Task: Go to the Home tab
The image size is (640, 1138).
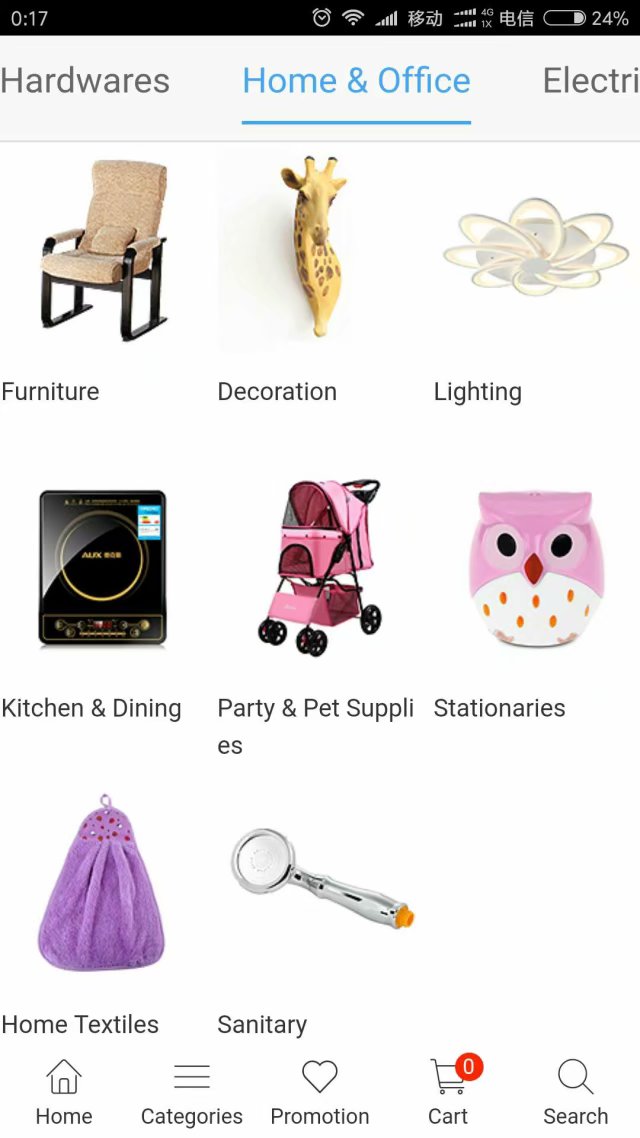Action: click(64, 1092)
